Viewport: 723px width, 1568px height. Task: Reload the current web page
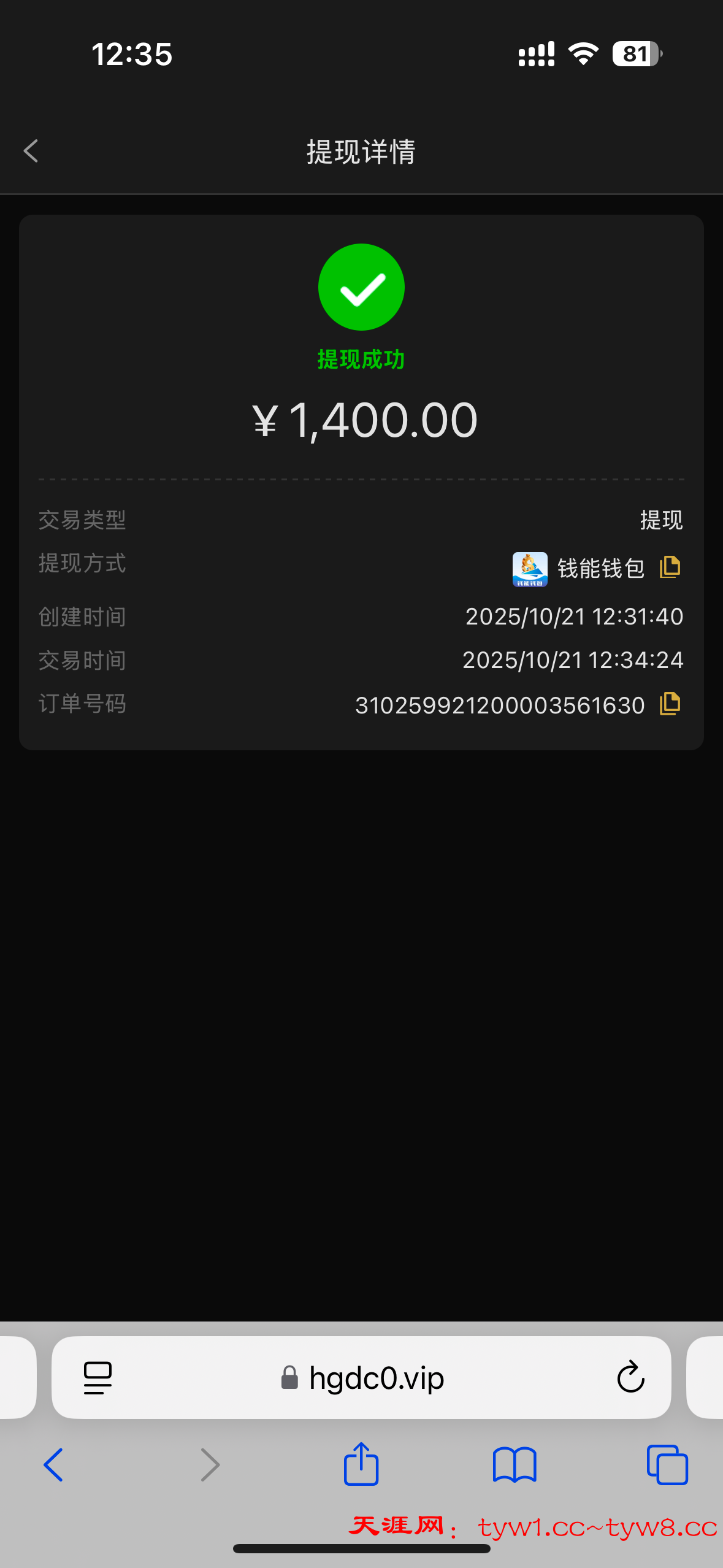coord(630,1378)
